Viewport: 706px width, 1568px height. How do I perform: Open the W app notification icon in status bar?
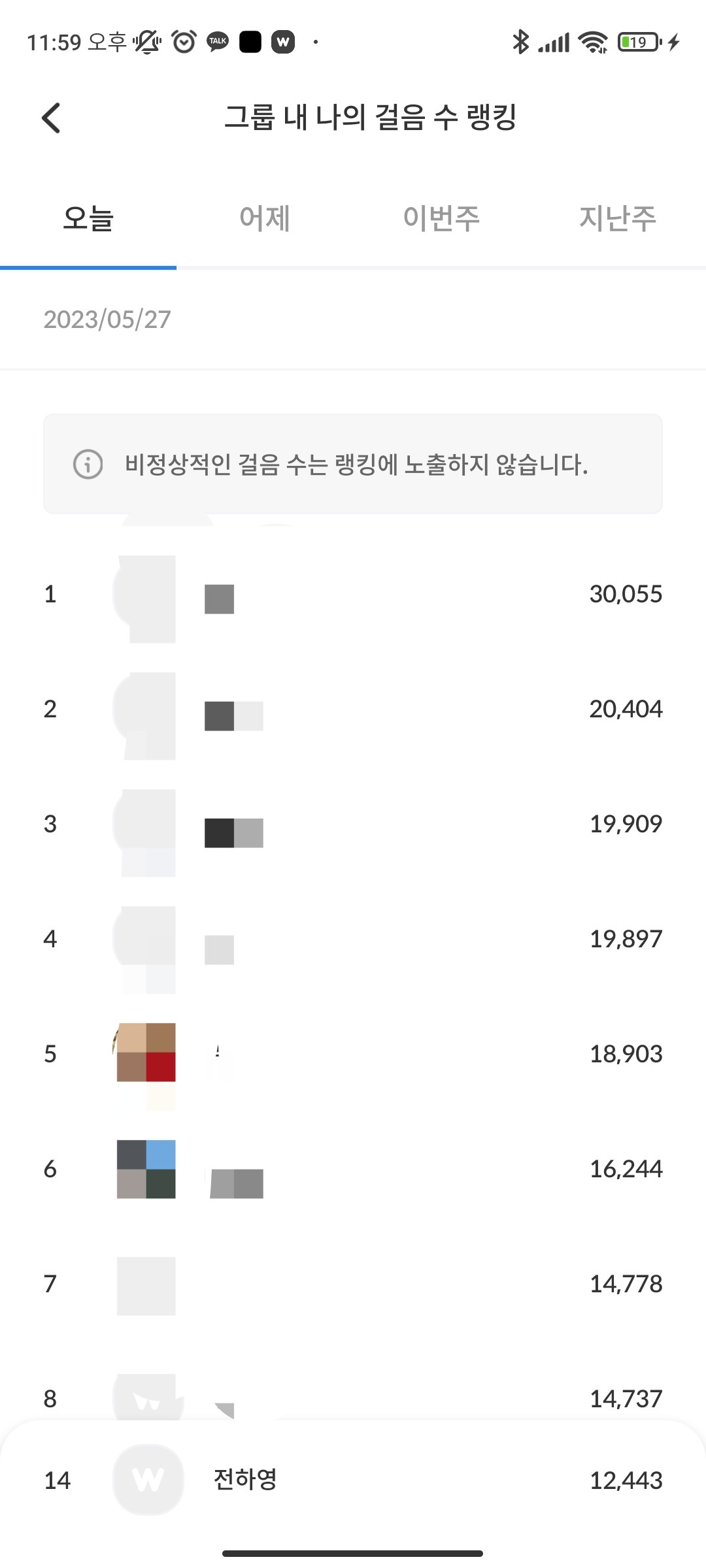tap(282, 42)
